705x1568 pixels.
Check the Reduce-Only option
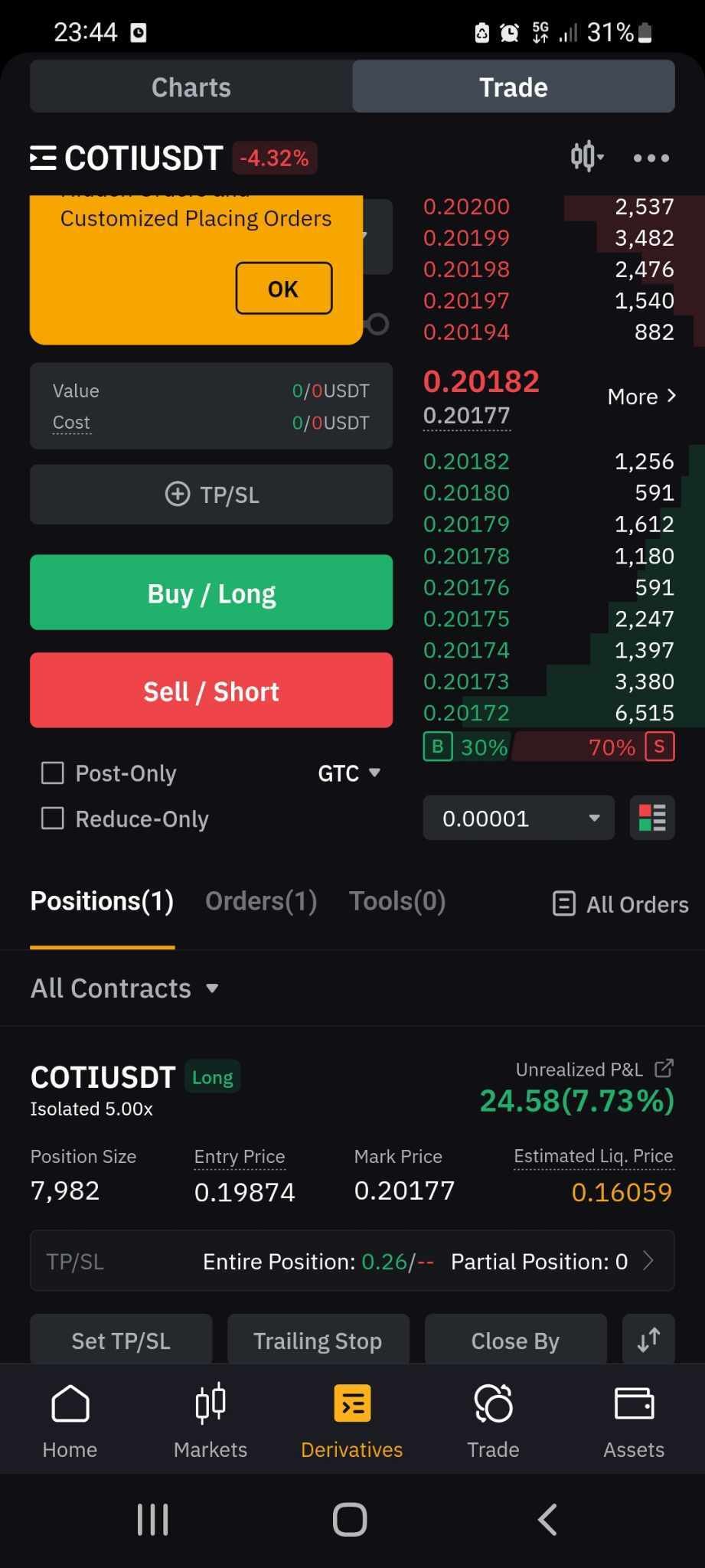[x=52, y=818]
